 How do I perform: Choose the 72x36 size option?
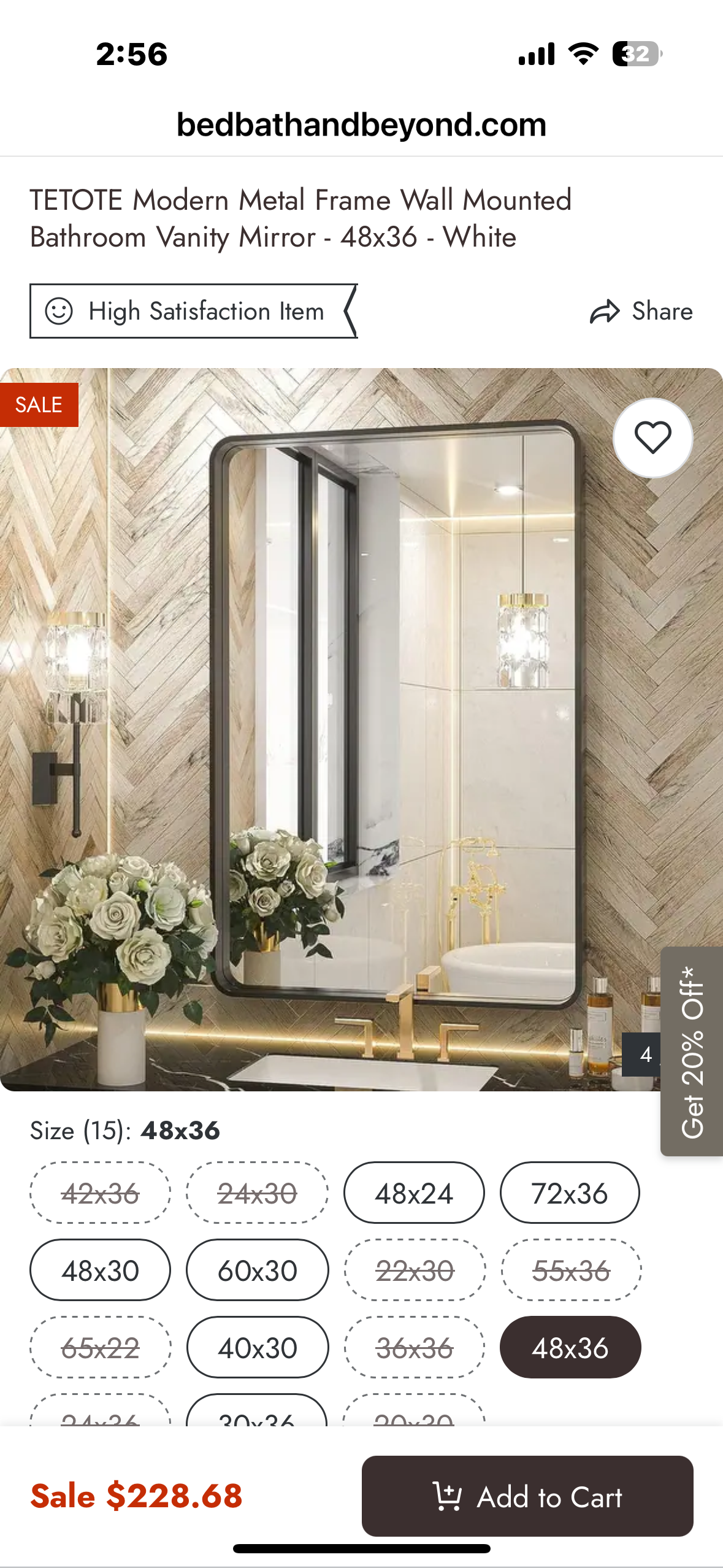570,1193
